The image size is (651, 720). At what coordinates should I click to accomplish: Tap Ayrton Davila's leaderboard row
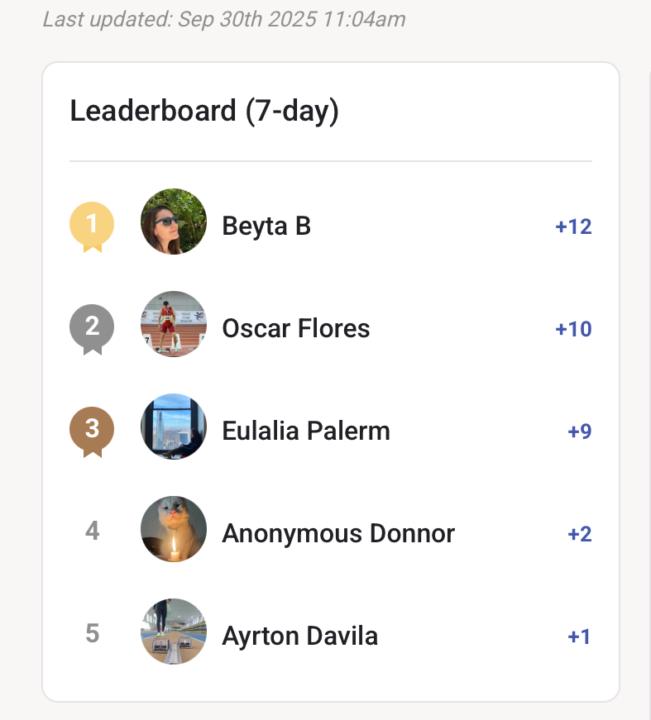point(299,636)
